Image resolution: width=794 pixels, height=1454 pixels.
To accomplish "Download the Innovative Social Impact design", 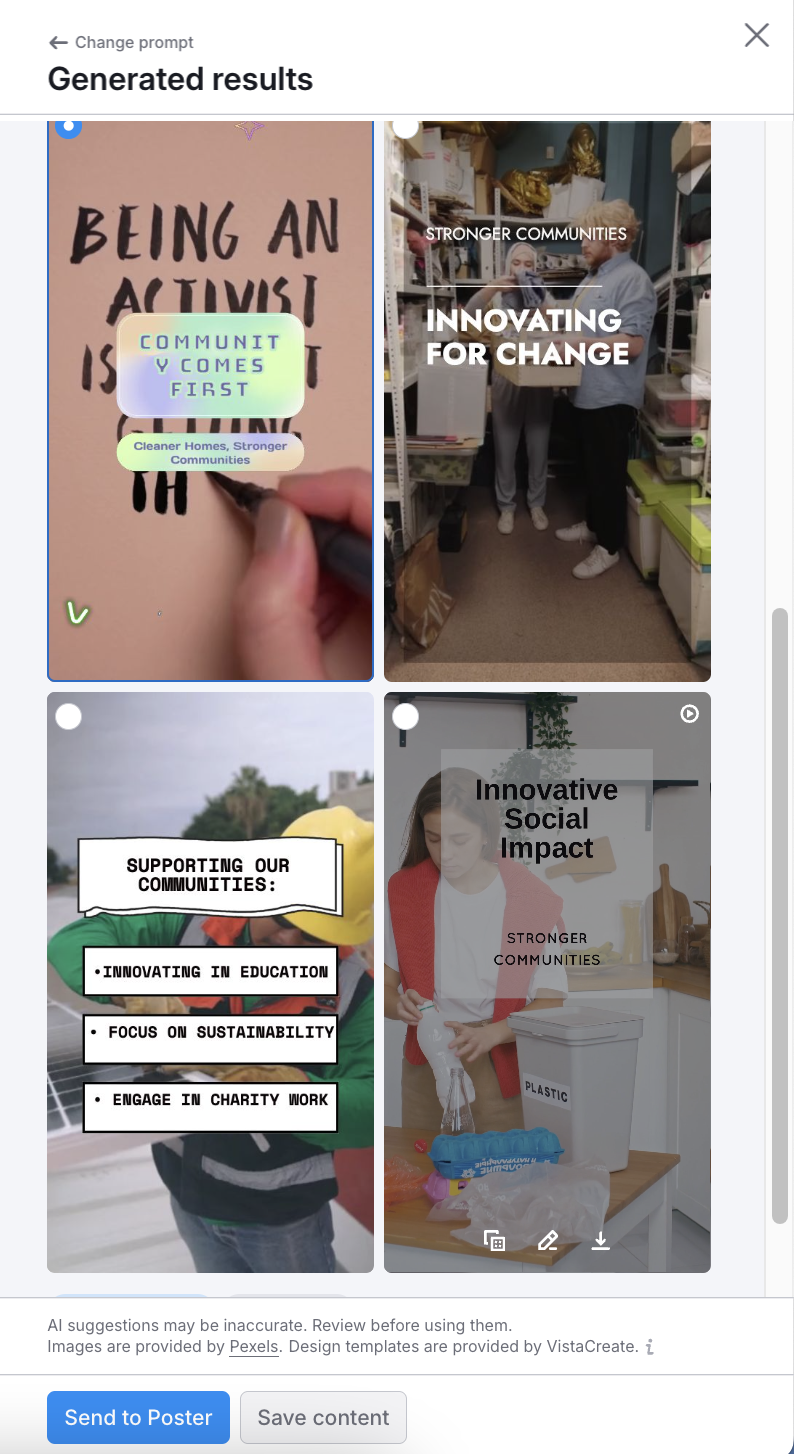I will click(600, 1241).
